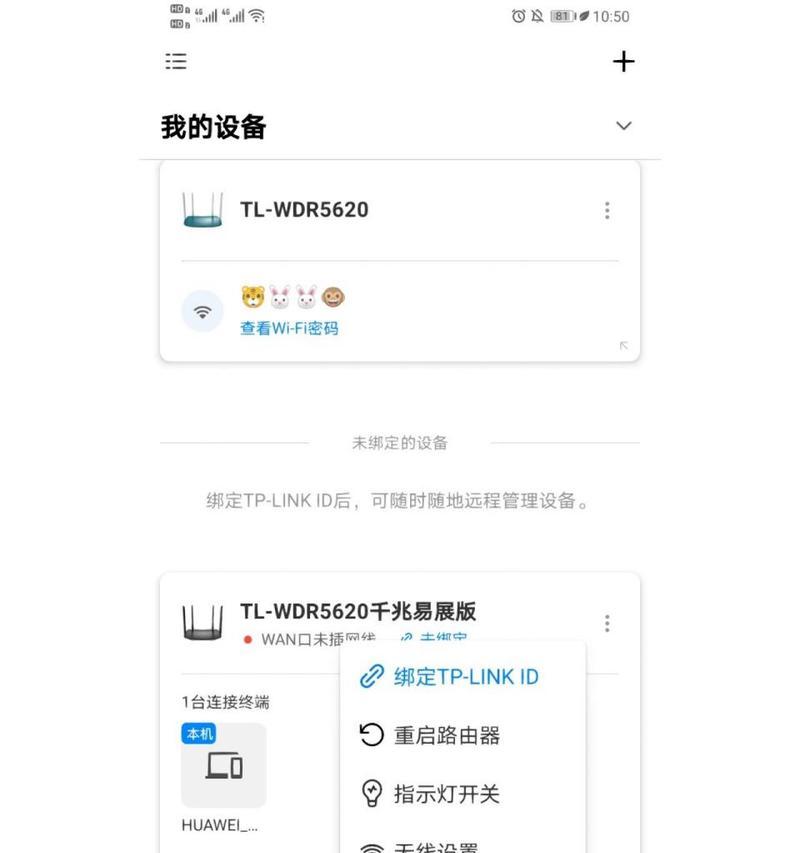Open the 指示灯开关 option
Viewport: 800px width, 853px height.
click(445, 794)
